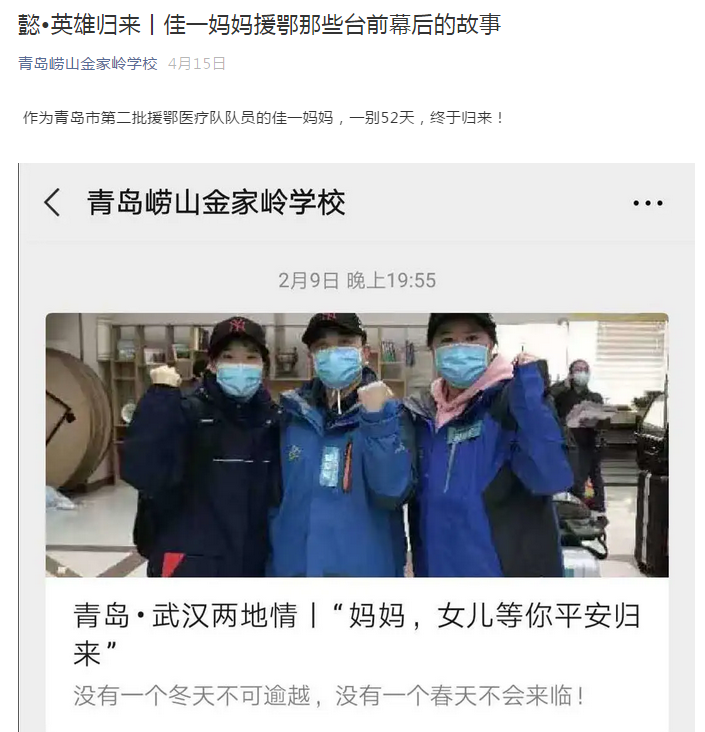705x732 pixels.
Task: Open the 青岛崂山金家岭学校 account link
Action: (x=88, y=63)
